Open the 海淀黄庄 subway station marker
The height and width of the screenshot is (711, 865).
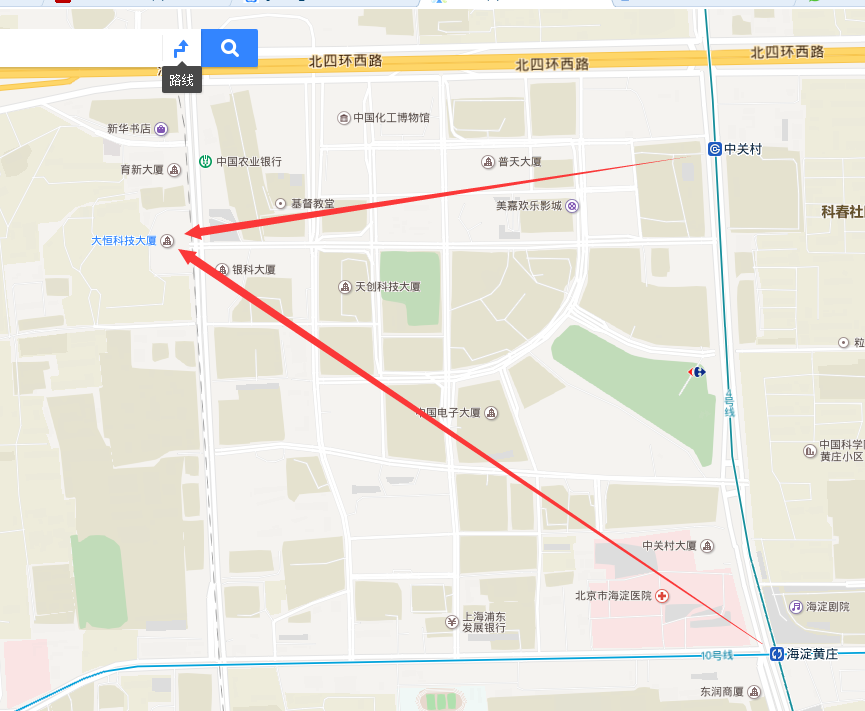pyautogui.click(x=777, y=654)
